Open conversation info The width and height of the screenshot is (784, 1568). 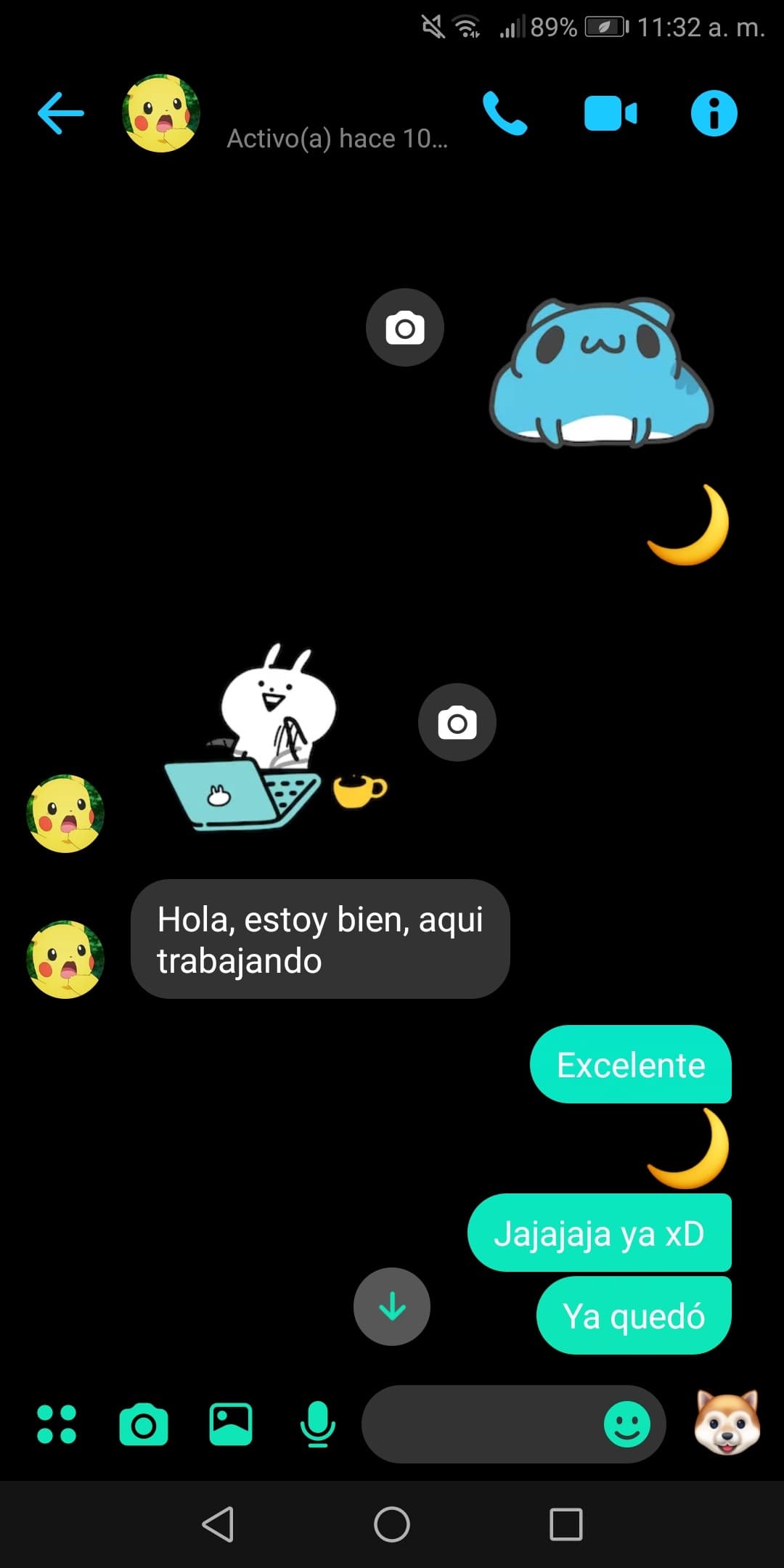pos(714,113)
